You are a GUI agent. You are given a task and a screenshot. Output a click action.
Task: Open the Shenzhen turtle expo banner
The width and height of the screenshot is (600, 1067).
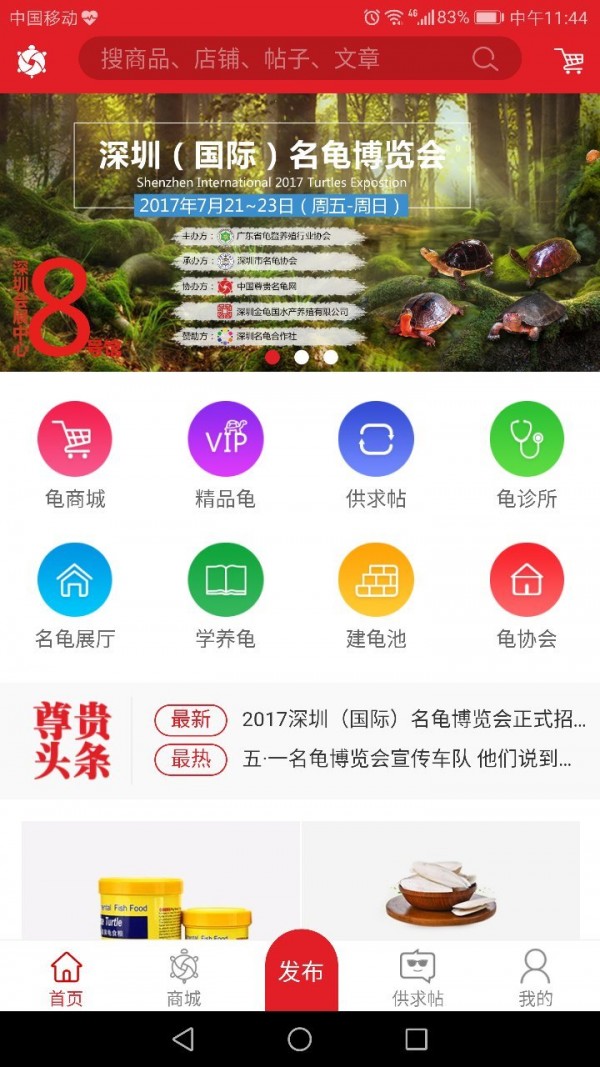pyautogui.click(x=300, y=230)
